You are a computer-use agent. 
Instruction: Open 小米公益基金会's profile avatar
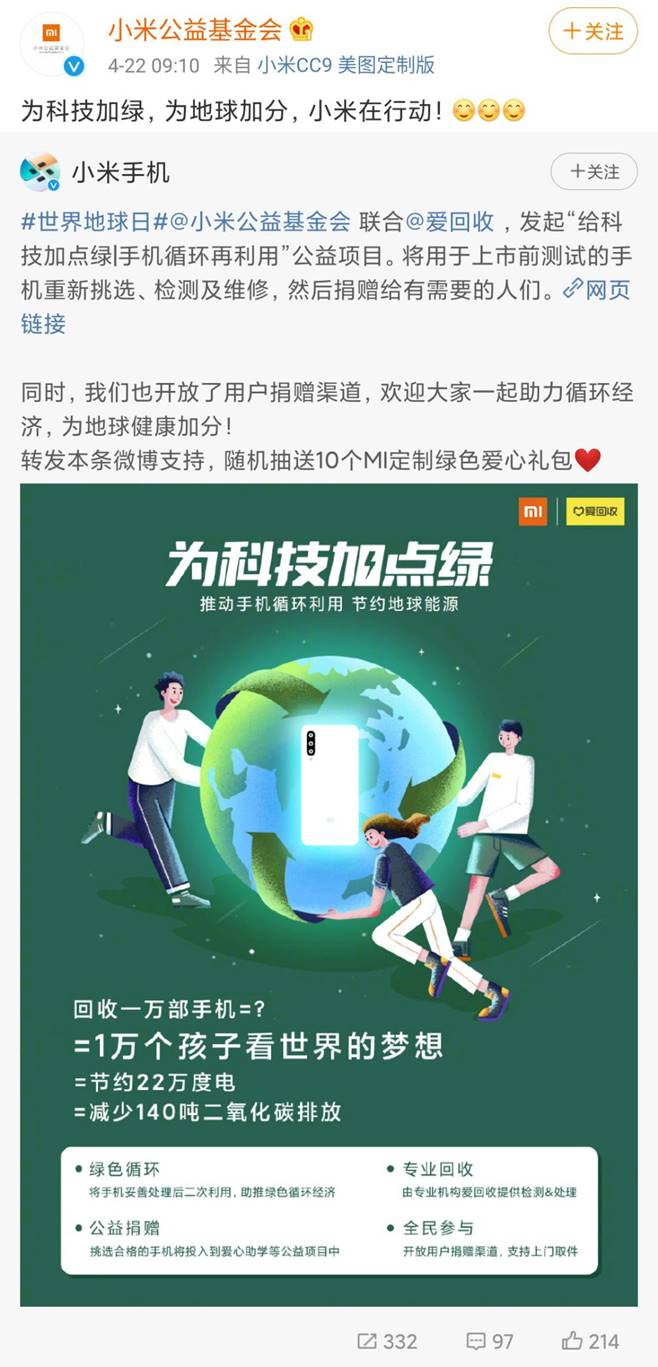click(x=52, y=44)
